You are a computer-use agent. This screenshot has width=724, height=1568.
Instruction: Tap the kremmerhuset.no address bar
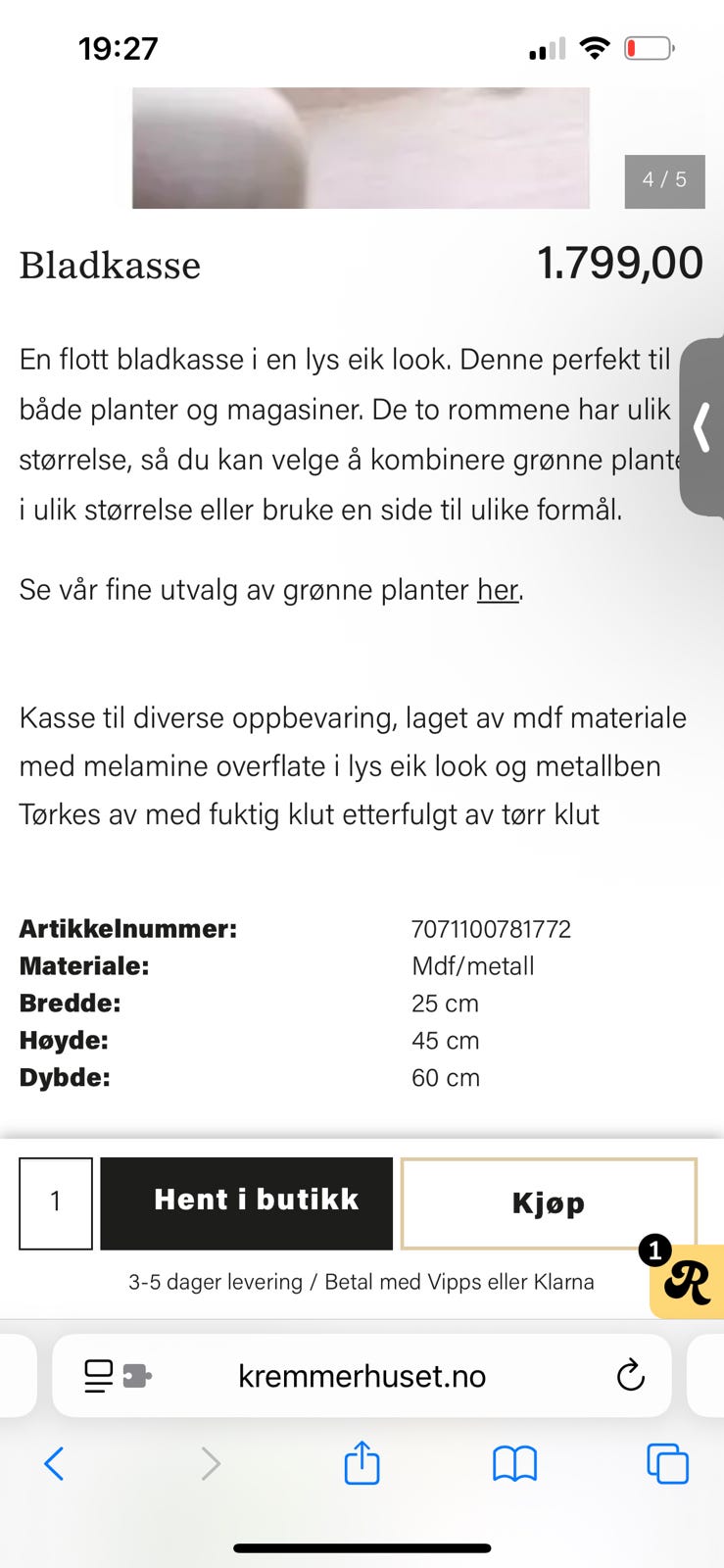pos(362,1376)
